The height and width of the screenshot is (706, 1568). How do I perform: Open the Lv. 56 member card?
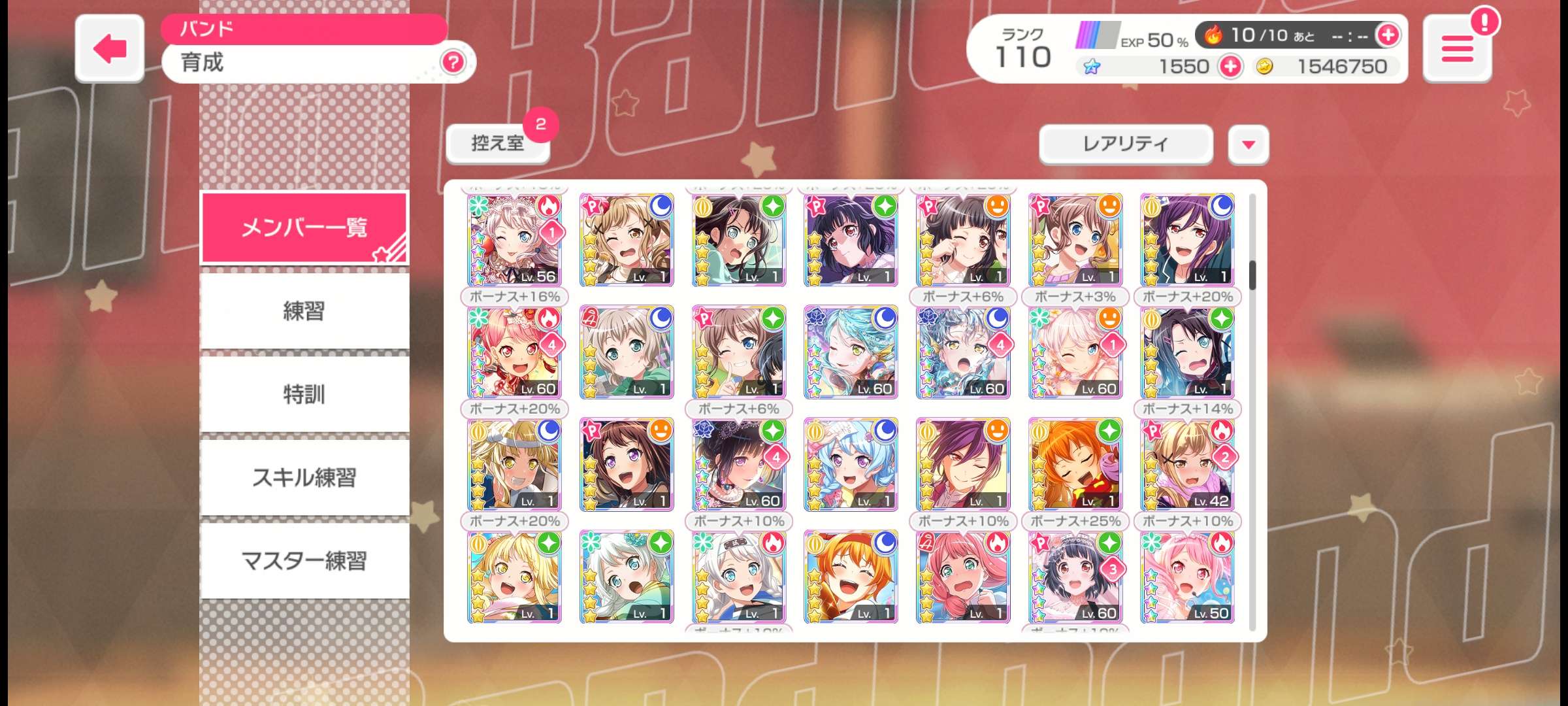pos(514,240)
